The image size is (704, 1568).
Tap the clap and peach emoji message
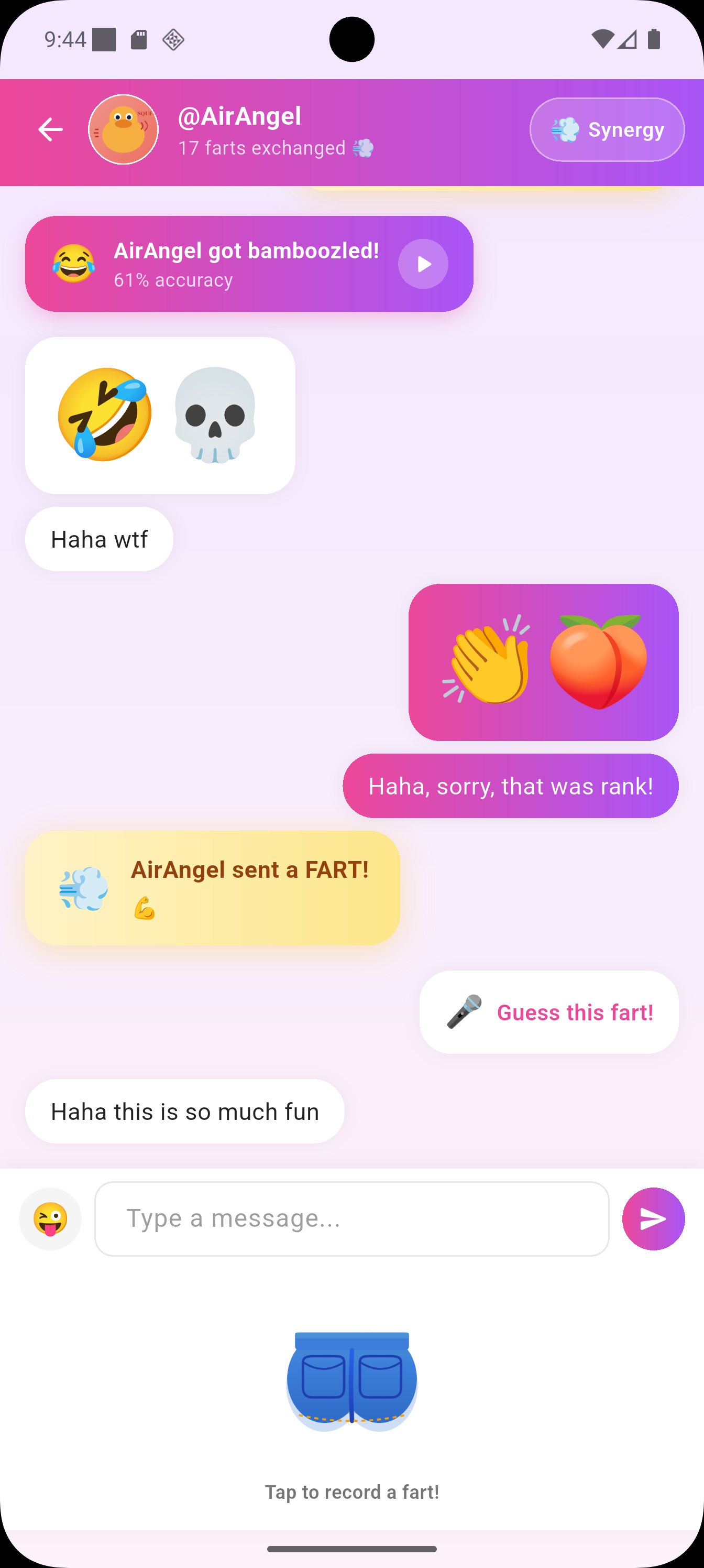click(543, 662)
